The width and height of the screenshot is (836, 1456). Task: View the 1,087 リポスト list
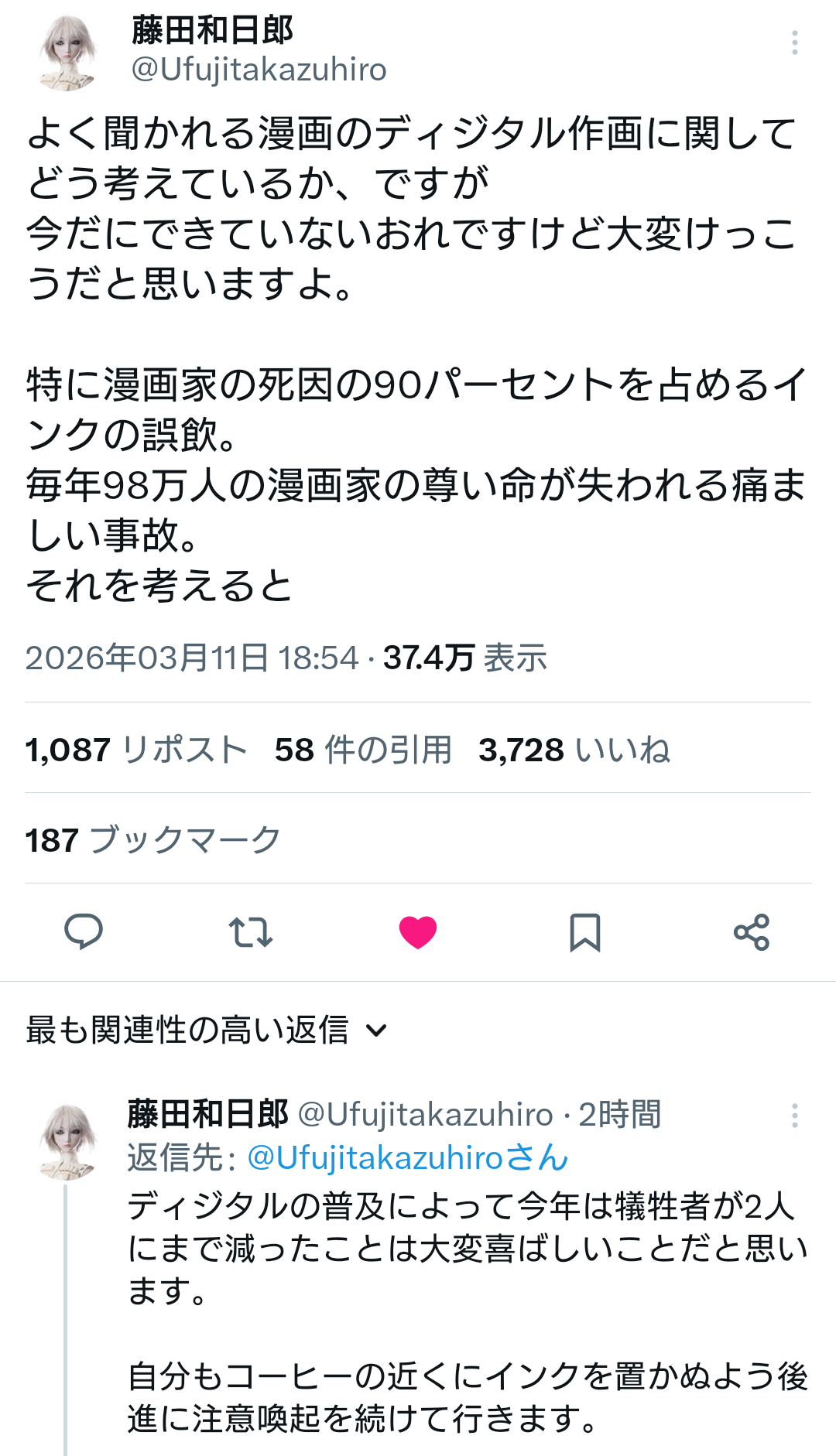pyautogui.click(x=136, y=750)
